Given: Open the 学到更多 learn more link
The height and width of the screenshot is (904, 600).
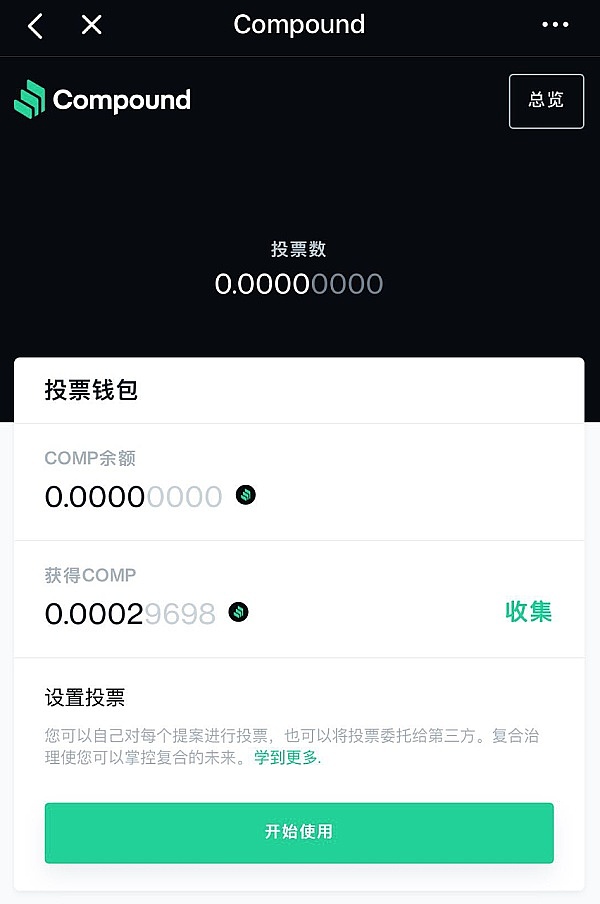Looking at the screenshot, I should coord(287,757).
